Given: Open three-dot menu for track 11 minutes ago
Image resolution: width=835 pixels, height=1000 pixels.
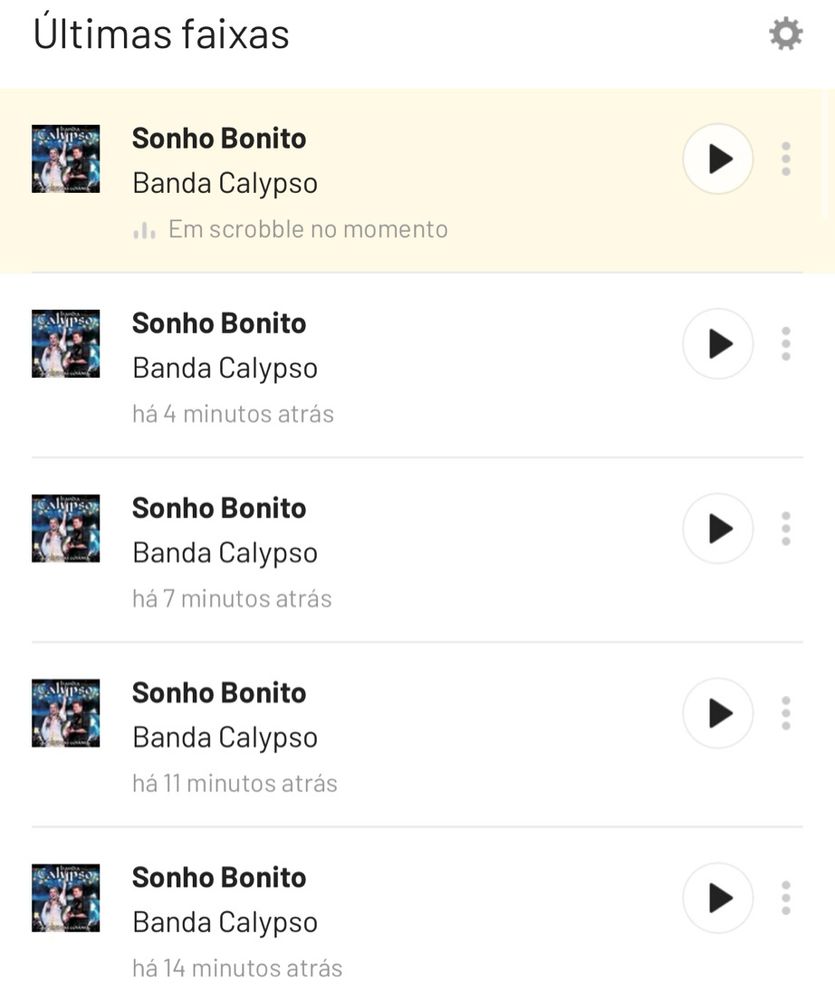Looking at the screenshot, I should pos(786,713).
